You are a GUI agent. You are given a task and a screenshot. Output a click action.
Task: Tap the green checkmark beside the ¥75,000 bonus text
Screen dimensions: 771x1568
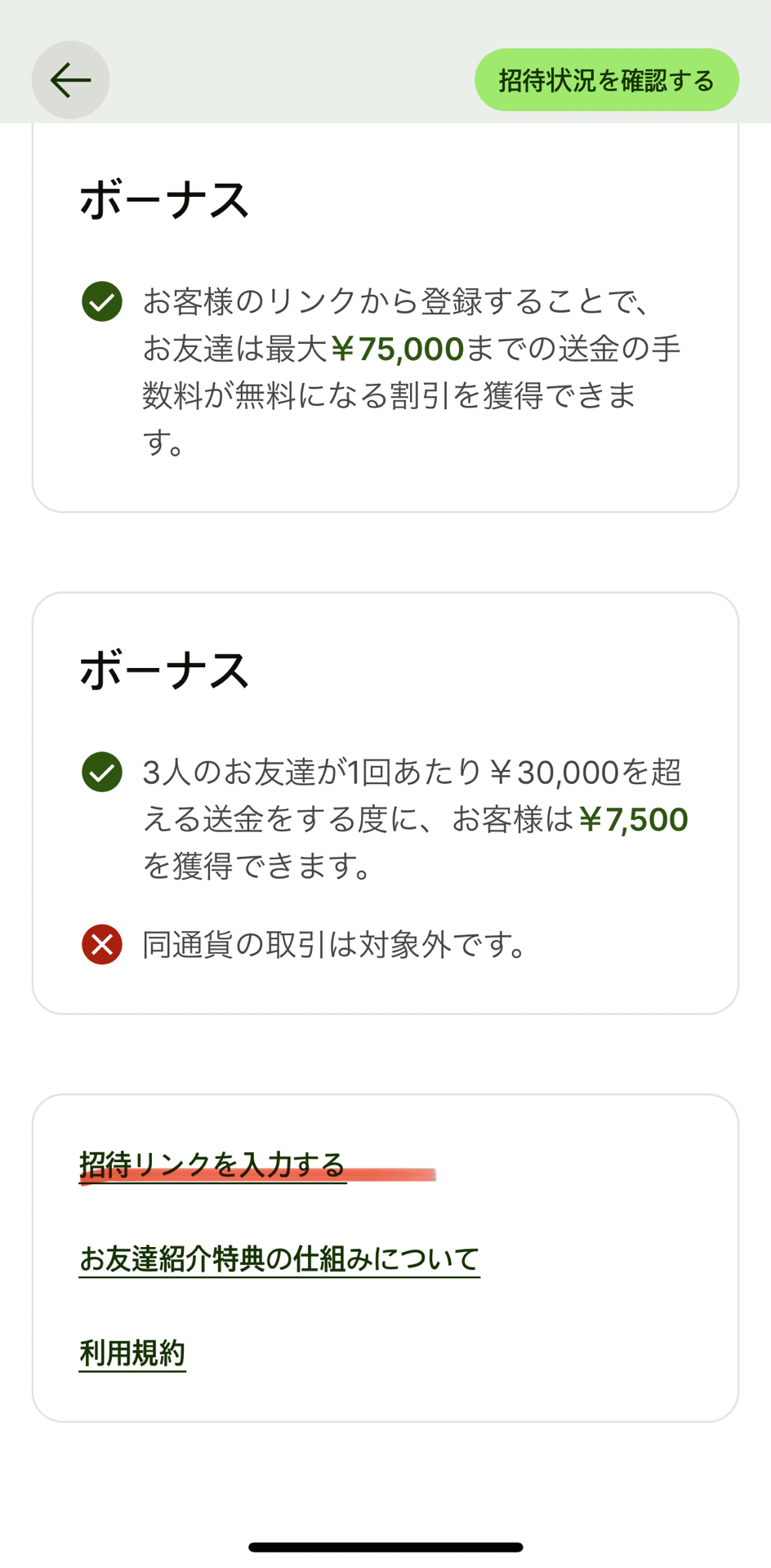tap(100, 301)
